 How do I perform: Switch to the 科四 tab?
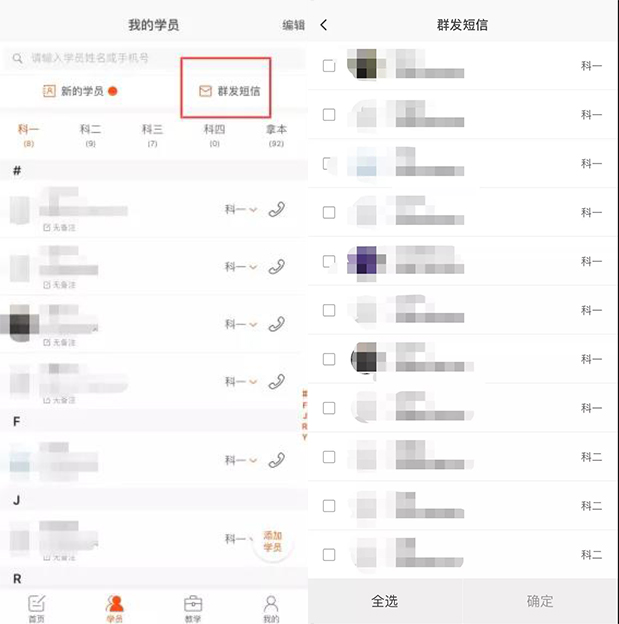214,134
